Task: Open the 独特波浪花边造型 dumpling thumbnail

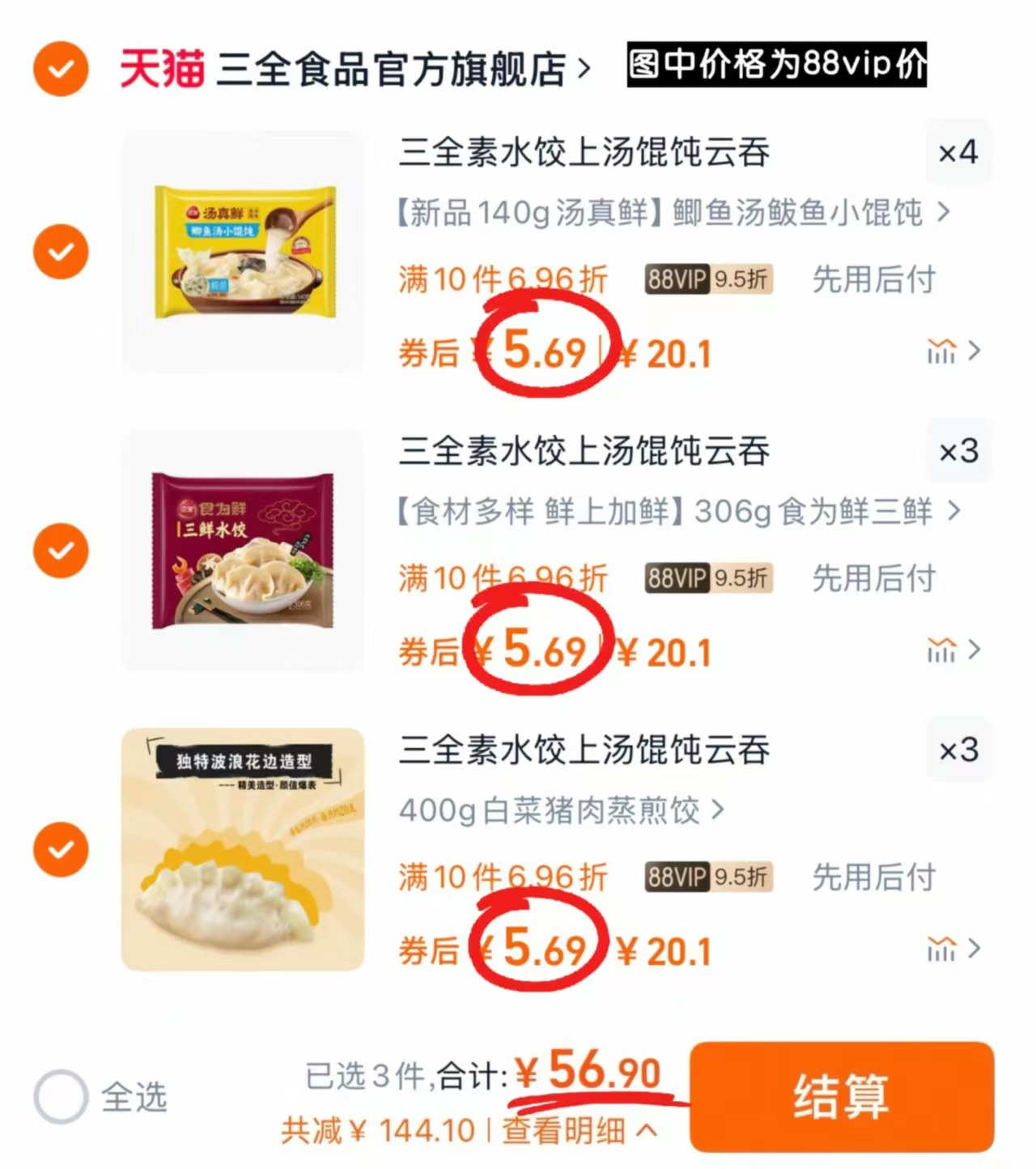Action: point(244,848)
